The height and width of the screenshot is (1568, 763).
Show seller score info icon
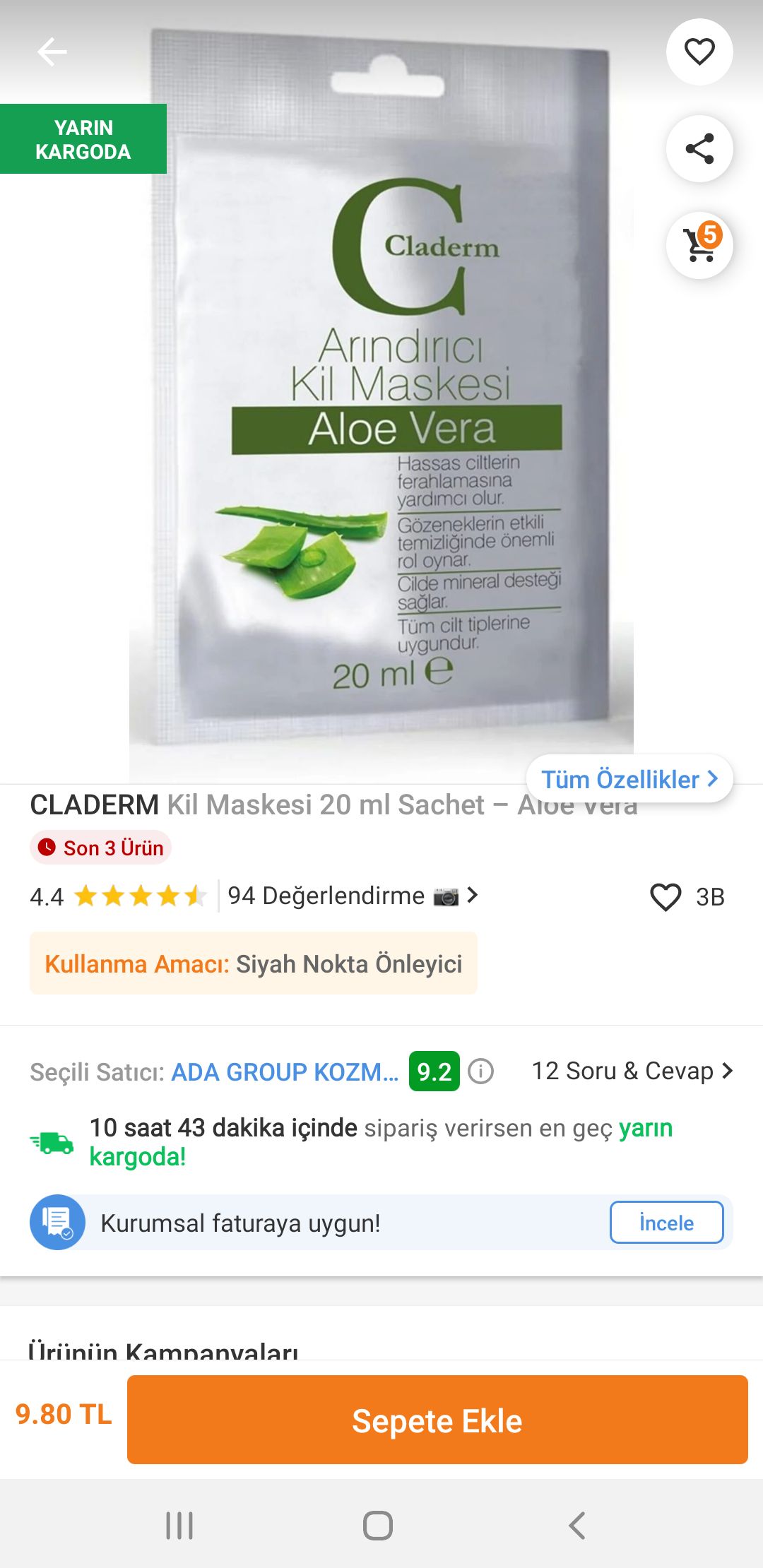[x=481, y=1071]
